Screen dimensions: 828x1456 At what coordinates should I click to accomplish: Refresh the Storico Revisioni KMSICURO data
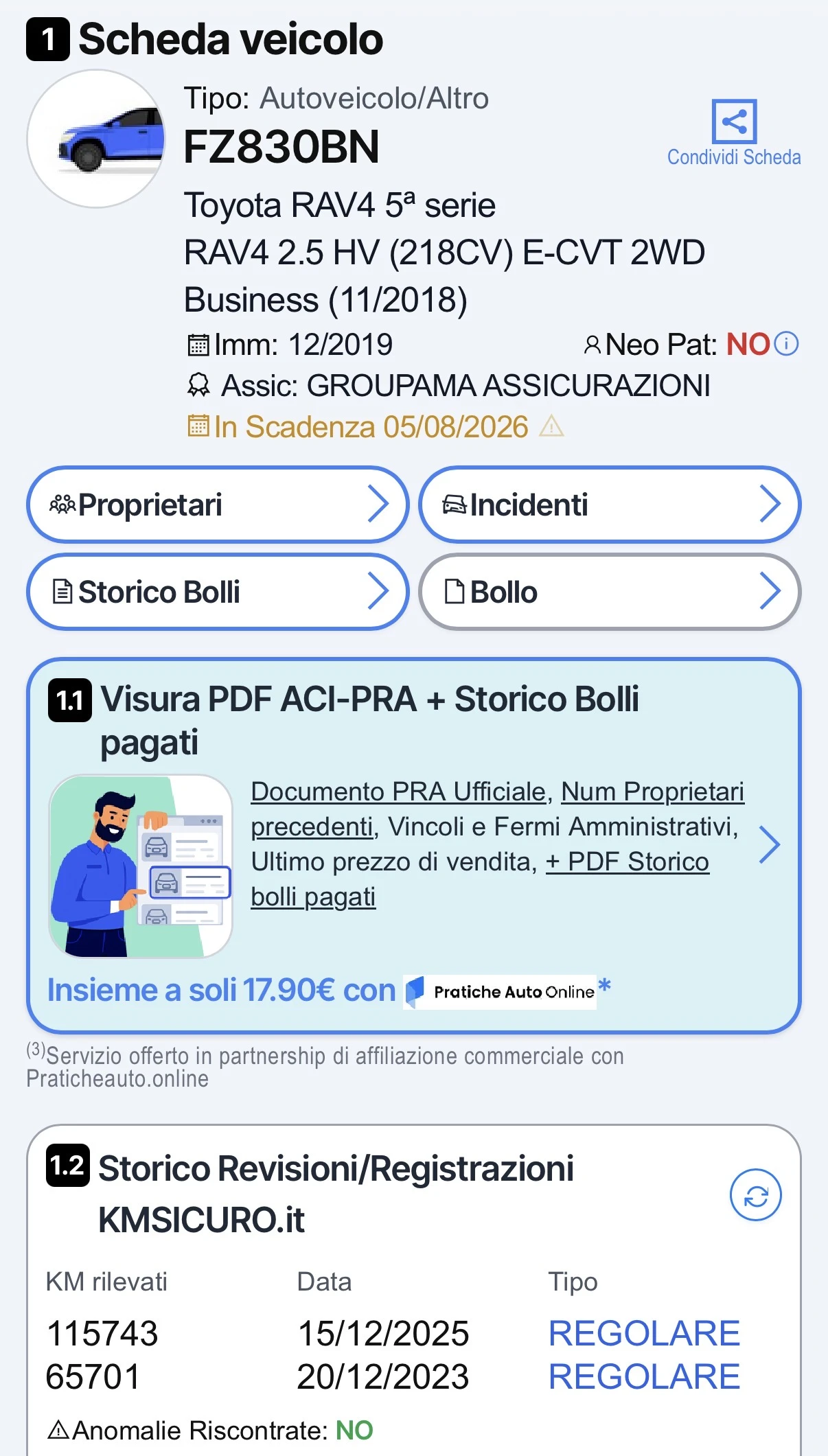pyautogui.click(x=755, y=1195)
